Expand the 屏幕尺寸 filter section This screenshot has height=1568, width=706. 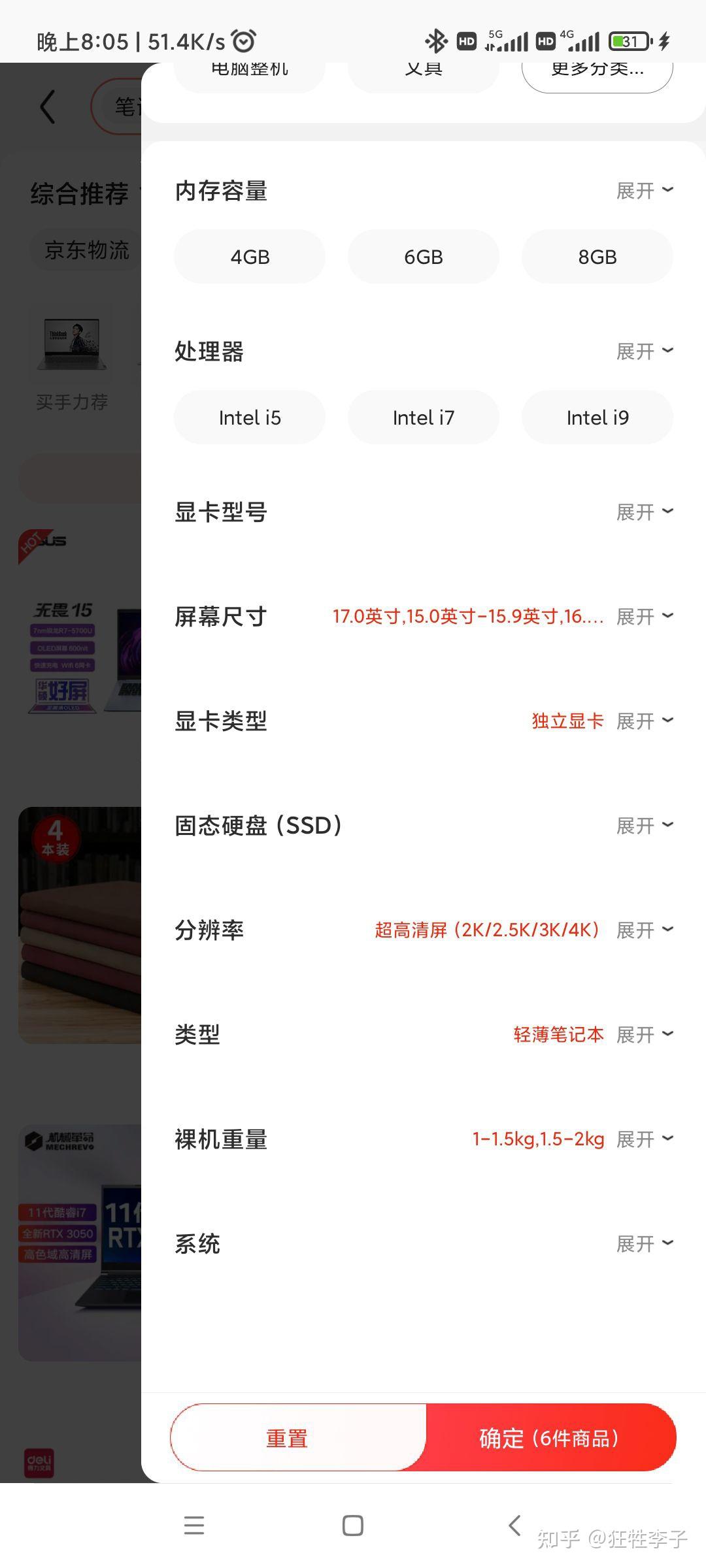click(645, 617)
